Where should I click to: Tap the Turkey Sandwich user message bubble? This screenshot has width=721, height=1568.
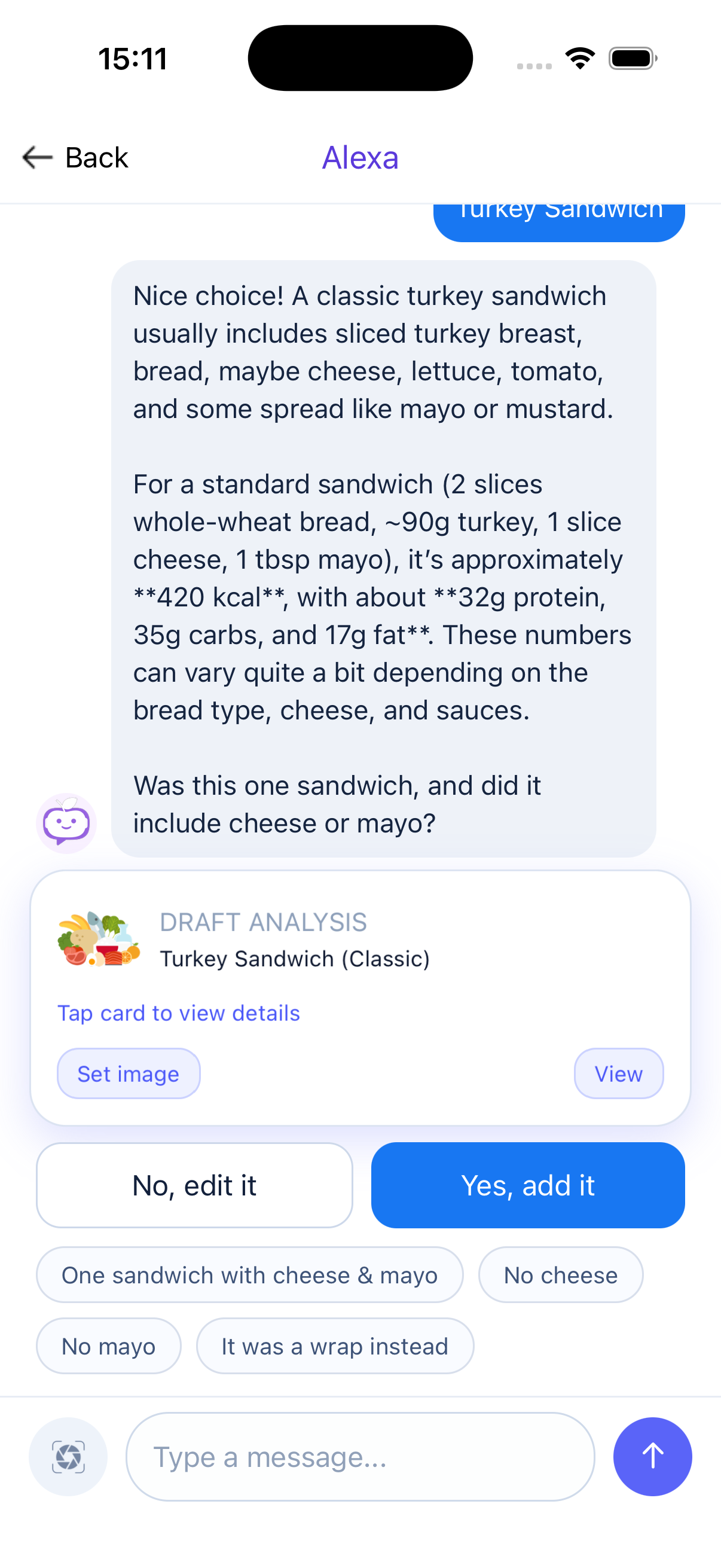point(559,216)
